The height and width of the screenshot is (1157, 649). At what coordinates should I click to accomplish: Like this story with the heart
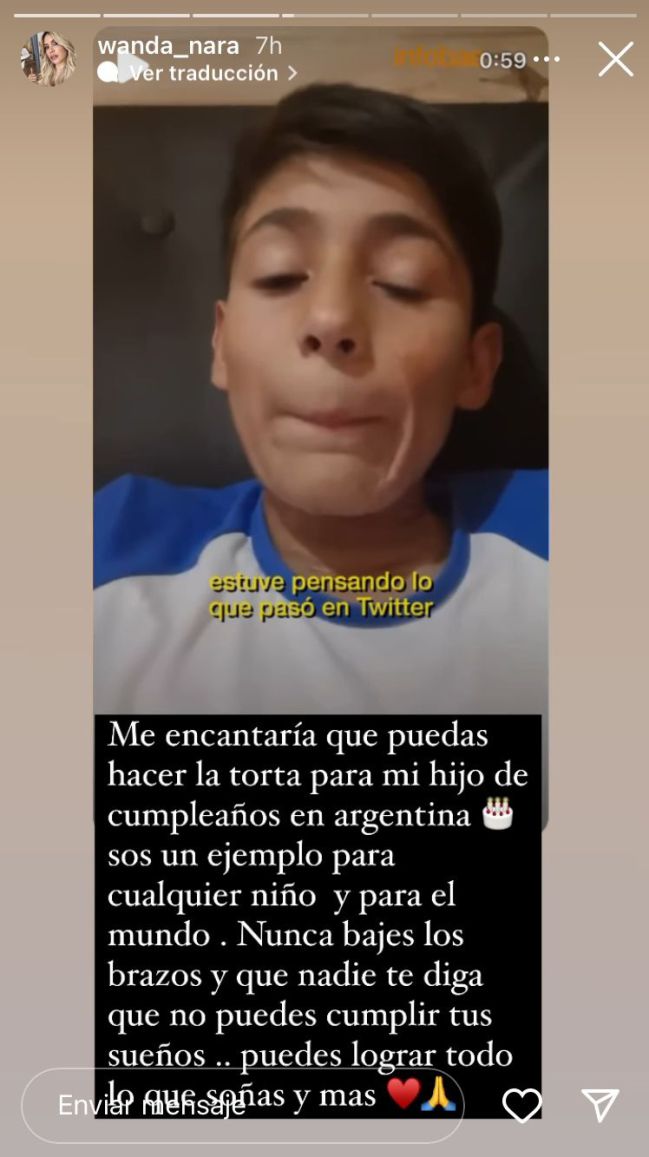521,1105
